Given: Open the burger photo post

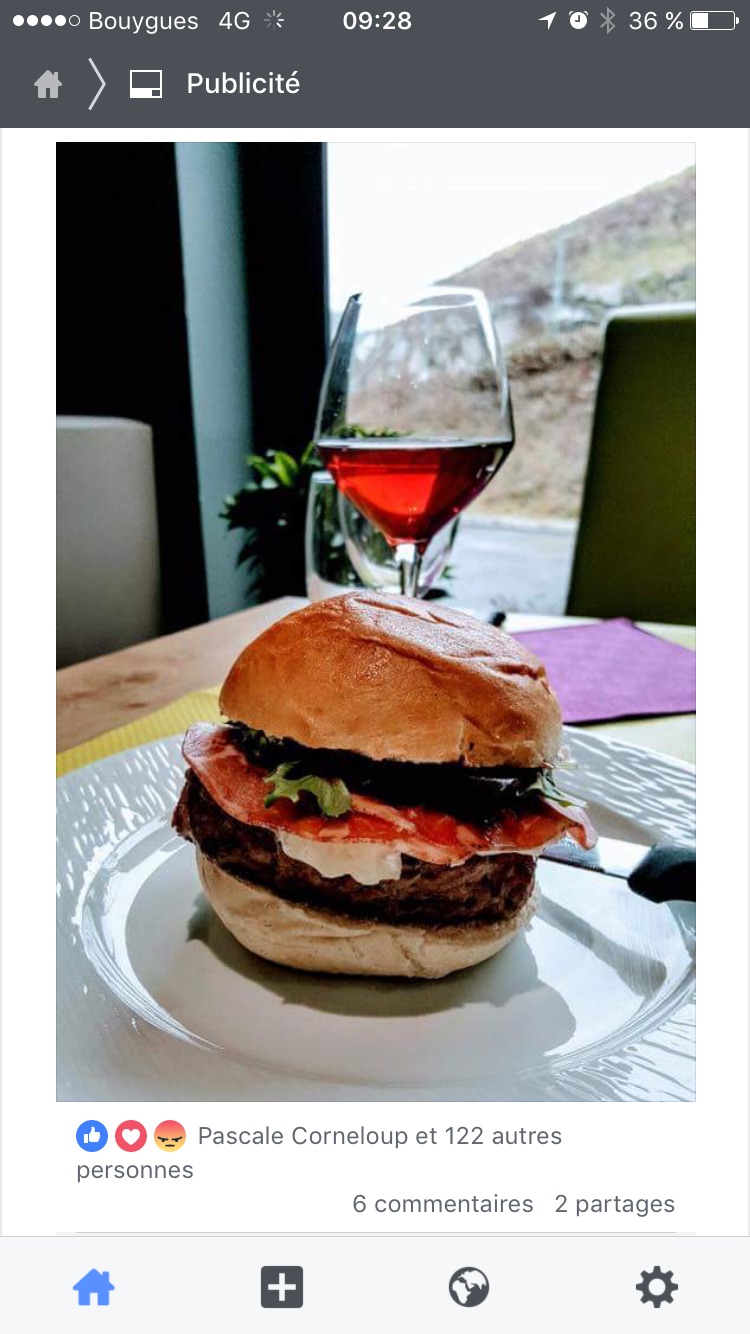Looking at the screenshot, I should pos(375,620).
